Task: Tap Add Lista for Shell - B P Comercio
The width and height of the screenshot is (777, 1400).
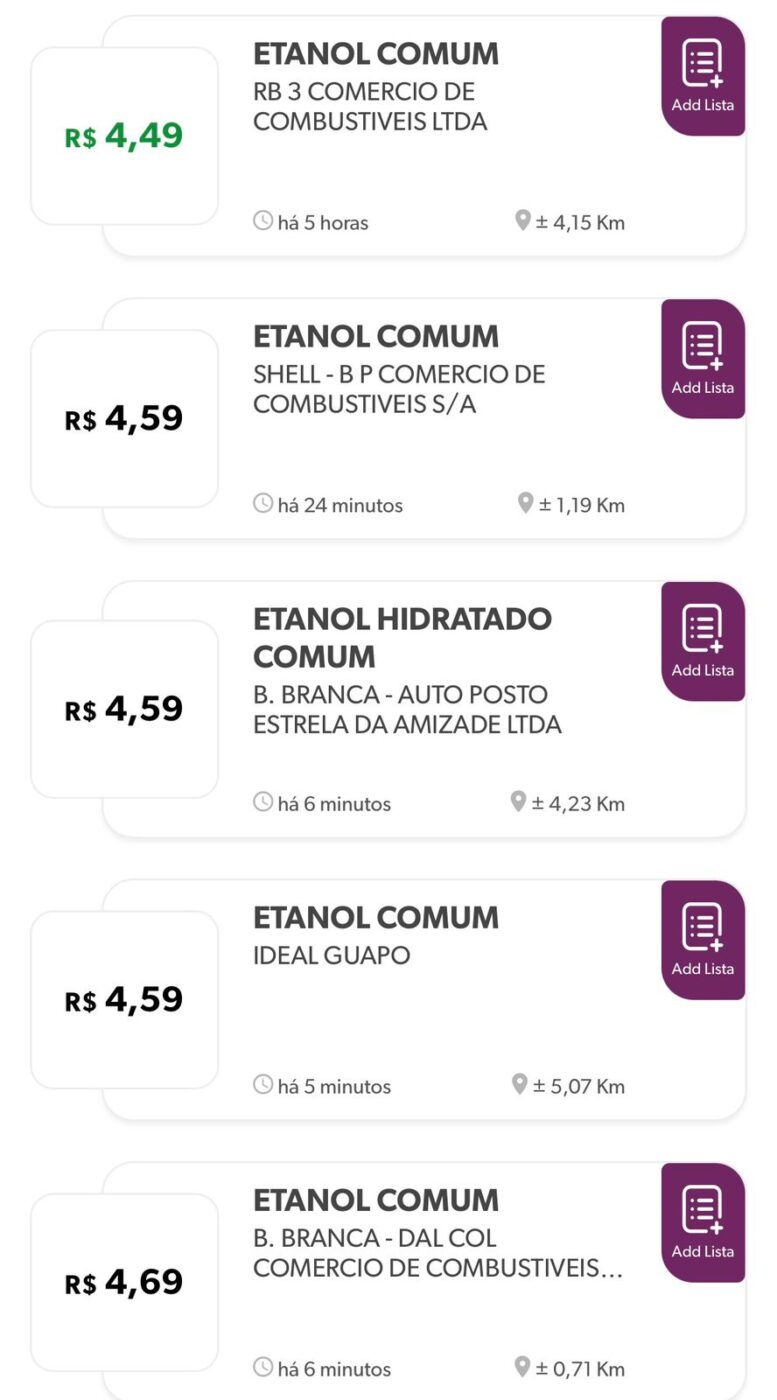Action: [x=702, y=359]
